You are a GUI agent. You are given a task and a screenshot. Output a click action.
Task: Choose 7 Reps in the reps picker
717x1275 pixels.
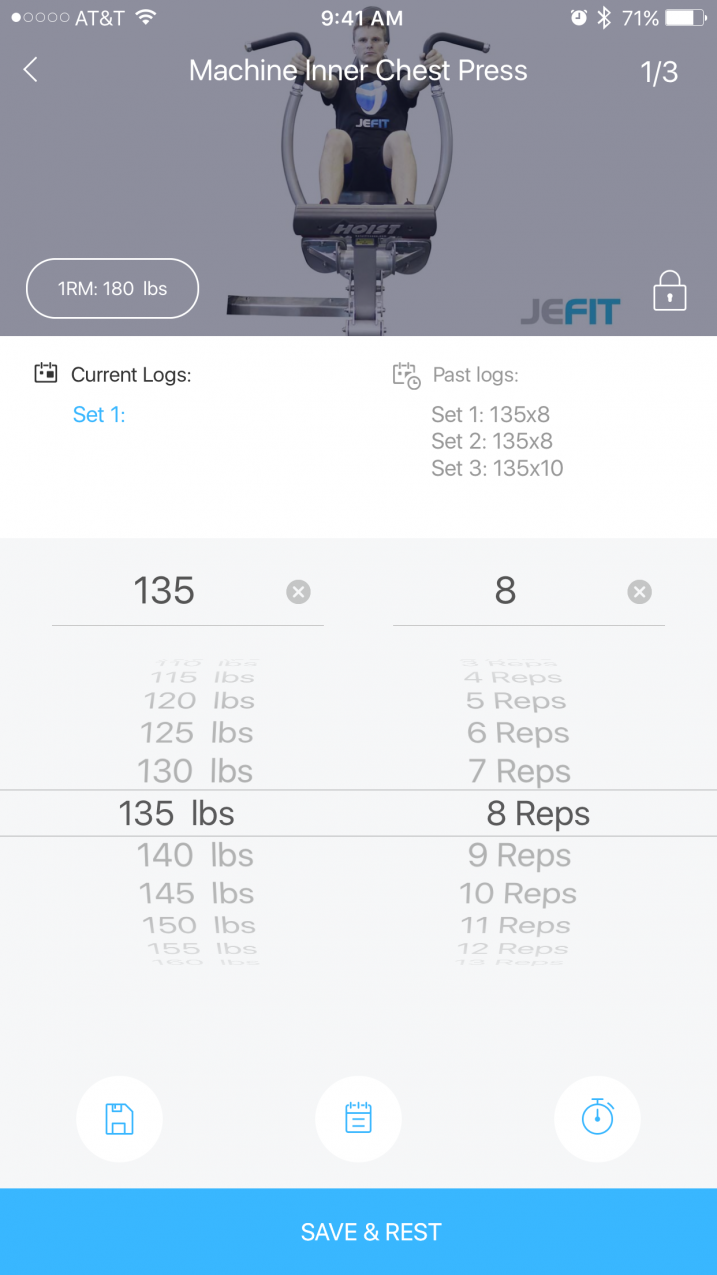(x=519, y=771)
